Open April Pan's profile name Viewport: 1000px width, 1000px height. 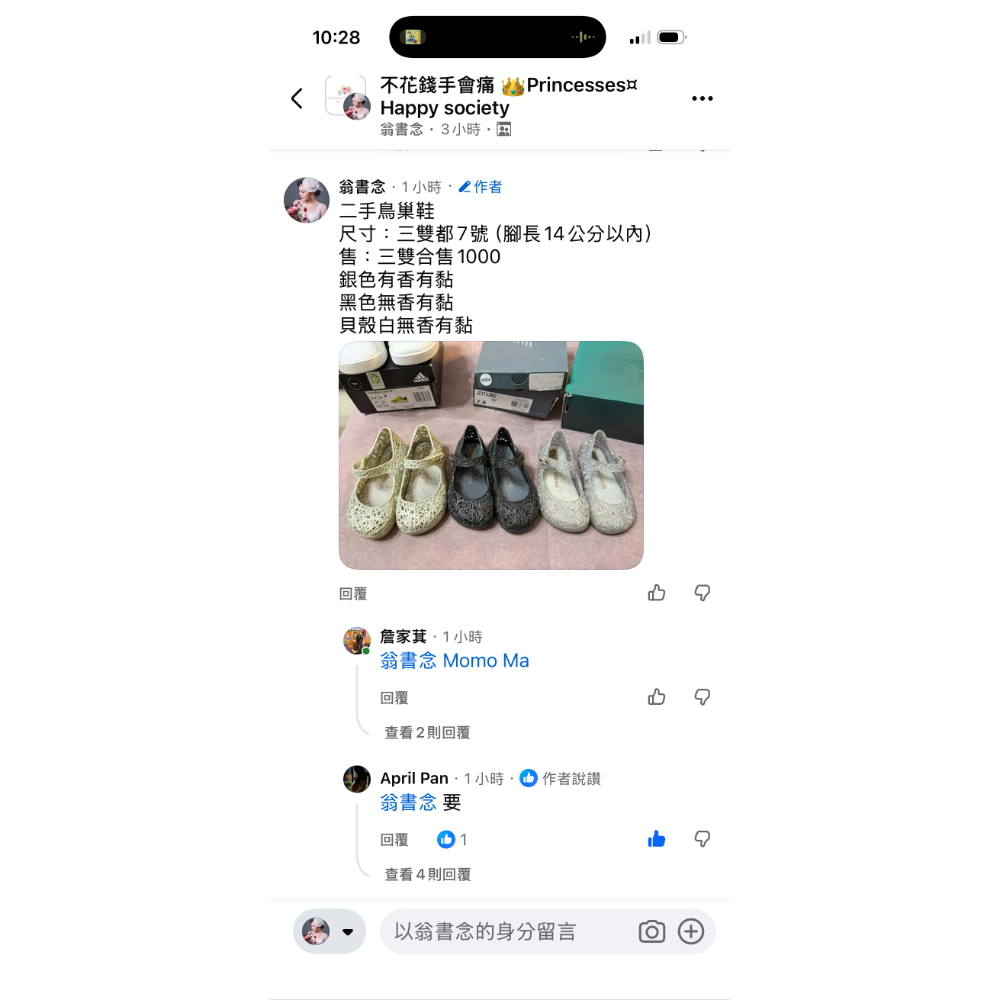(x=415, y=778)
